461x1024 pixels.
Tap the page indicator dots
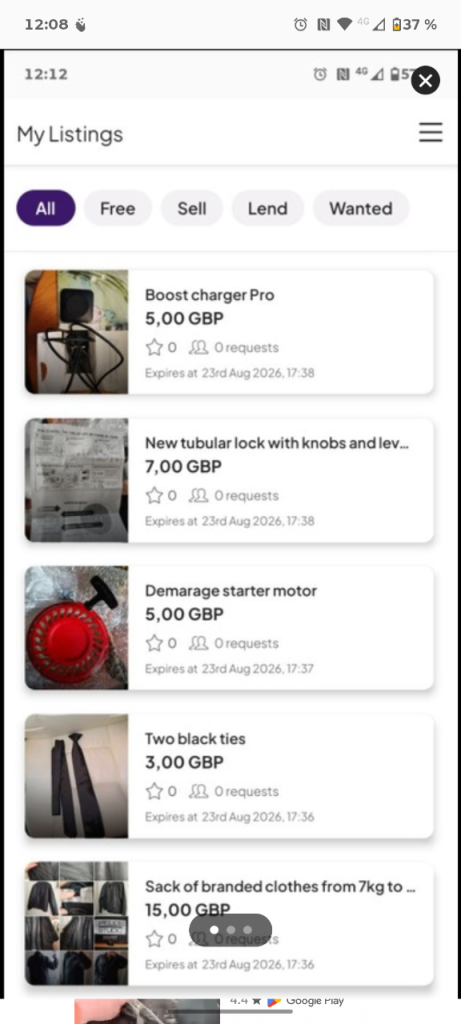click(230, 929)
